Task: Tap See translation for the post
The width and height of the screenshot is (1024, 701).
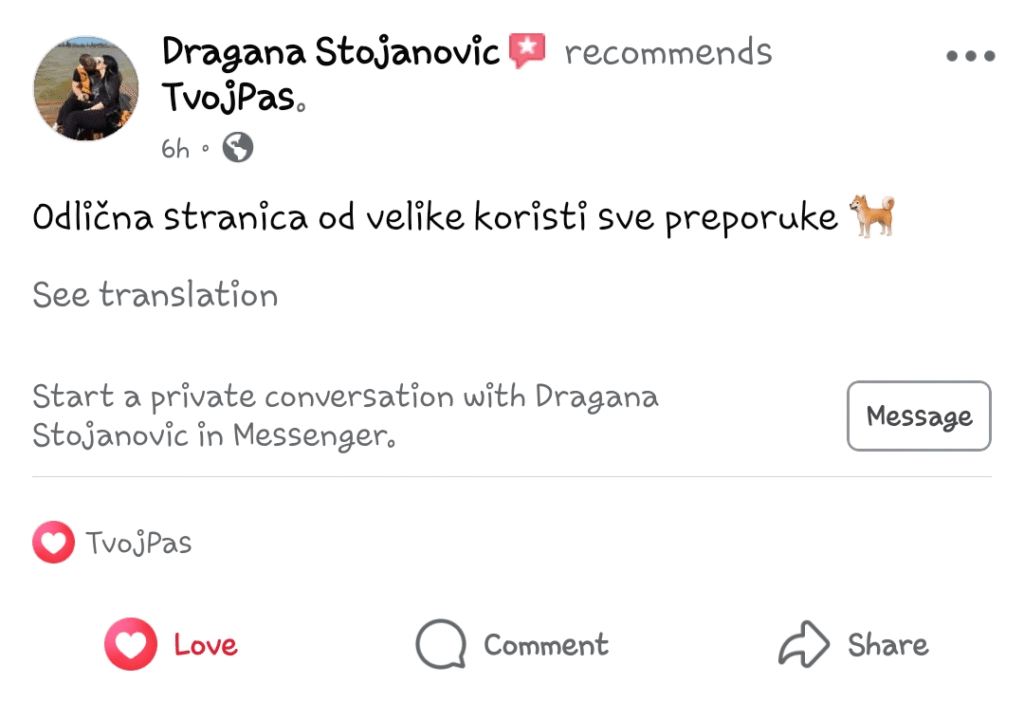Action: click(x=155, y=295)
